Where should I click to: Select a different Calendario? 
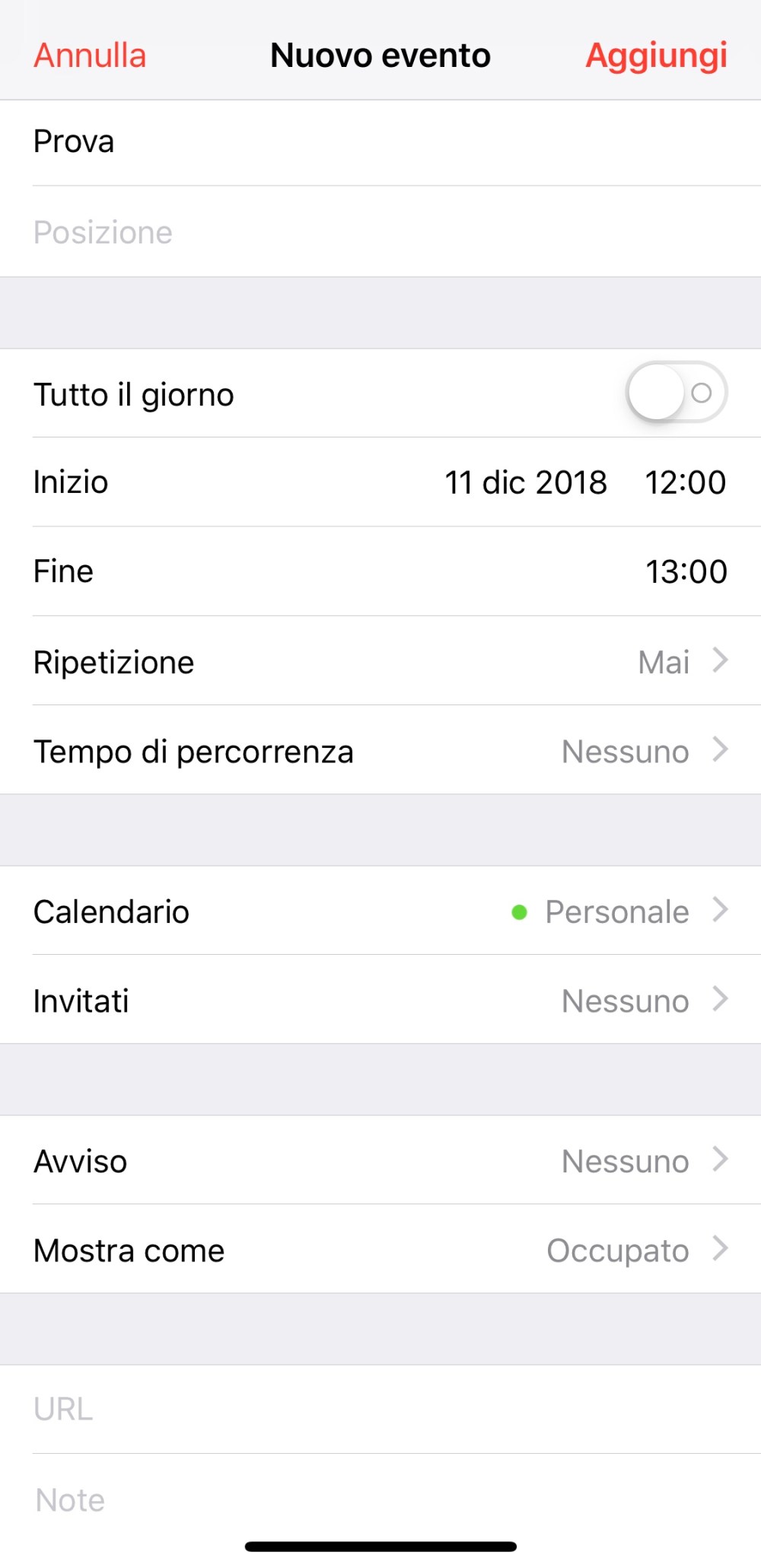380,911
